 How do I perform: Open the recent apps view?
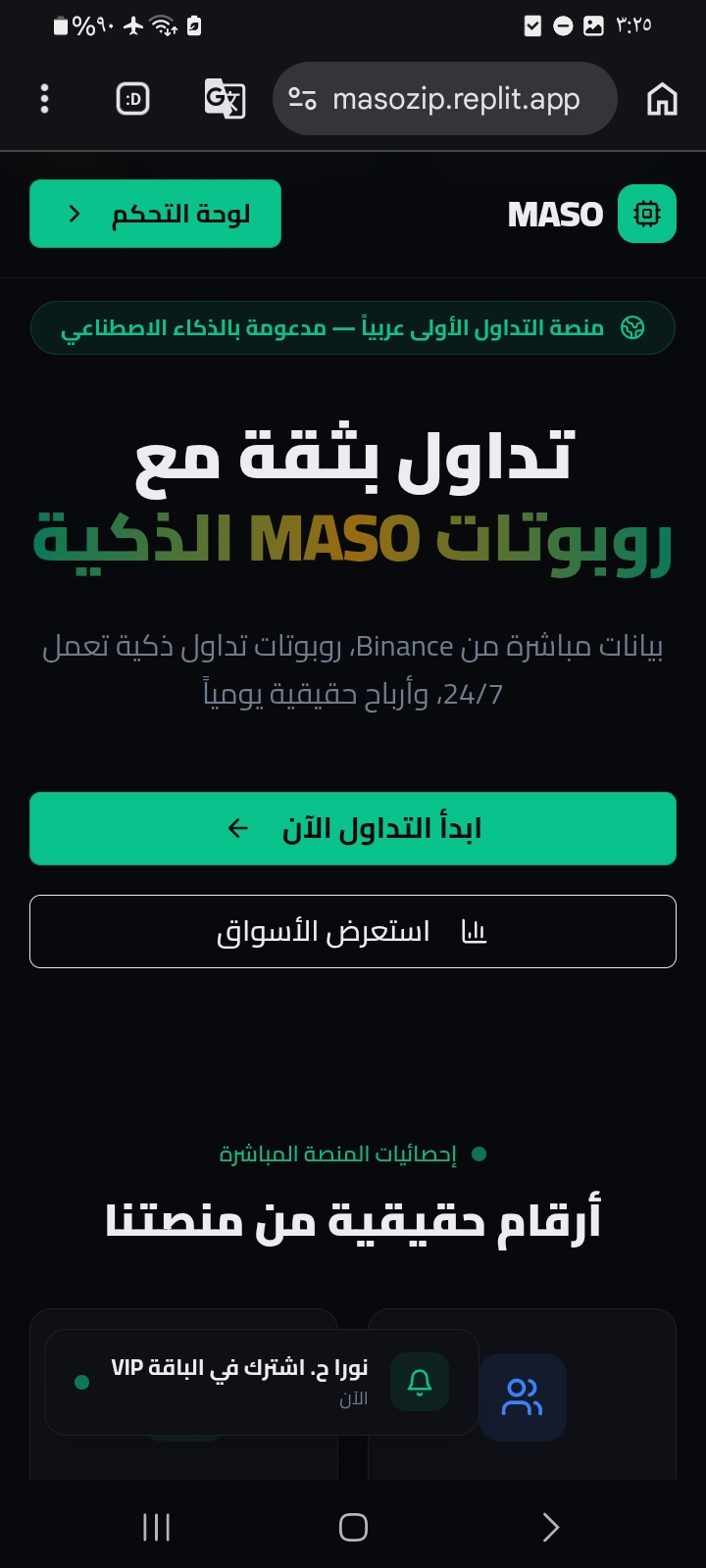[157, 1527]
